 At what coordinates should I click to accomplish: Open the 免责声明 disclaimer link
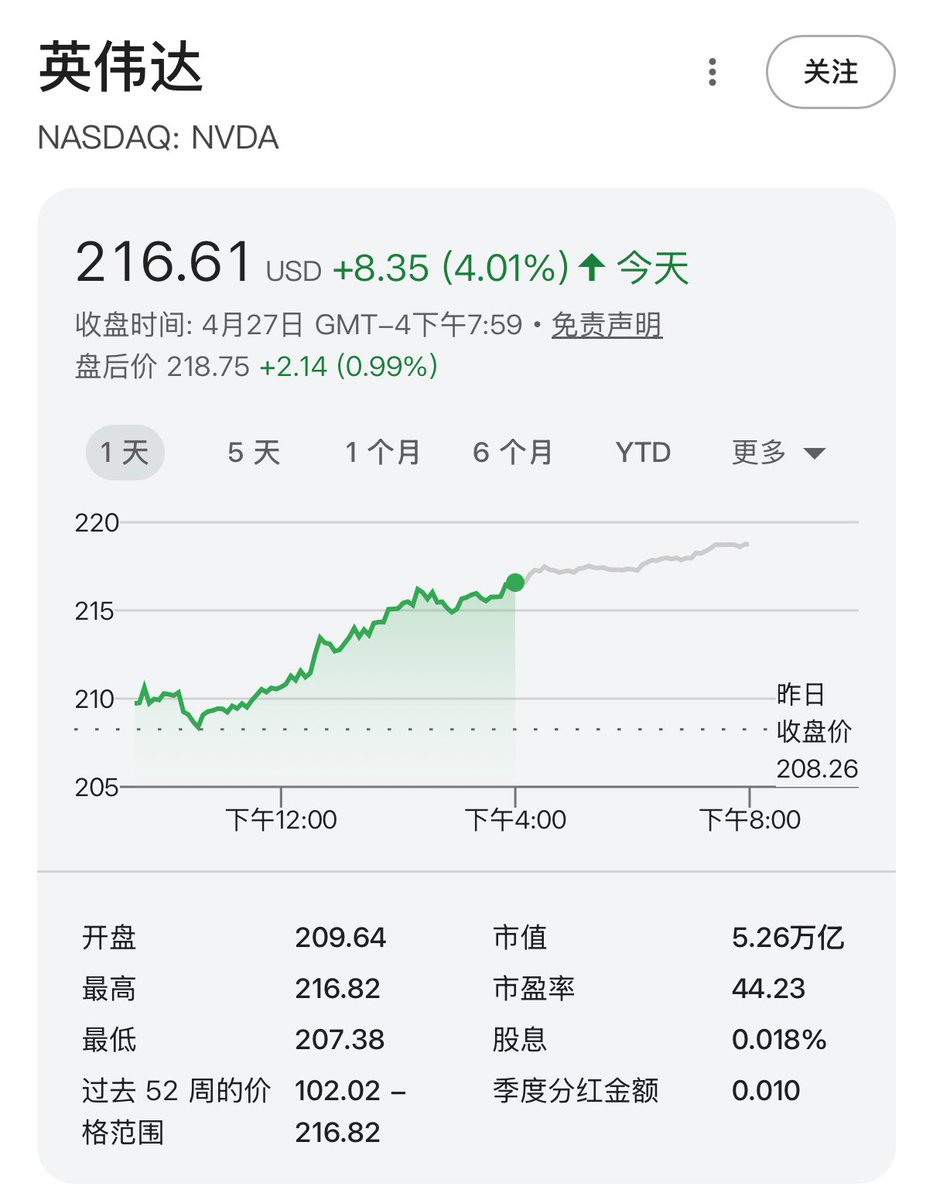[x=607, y=325]
